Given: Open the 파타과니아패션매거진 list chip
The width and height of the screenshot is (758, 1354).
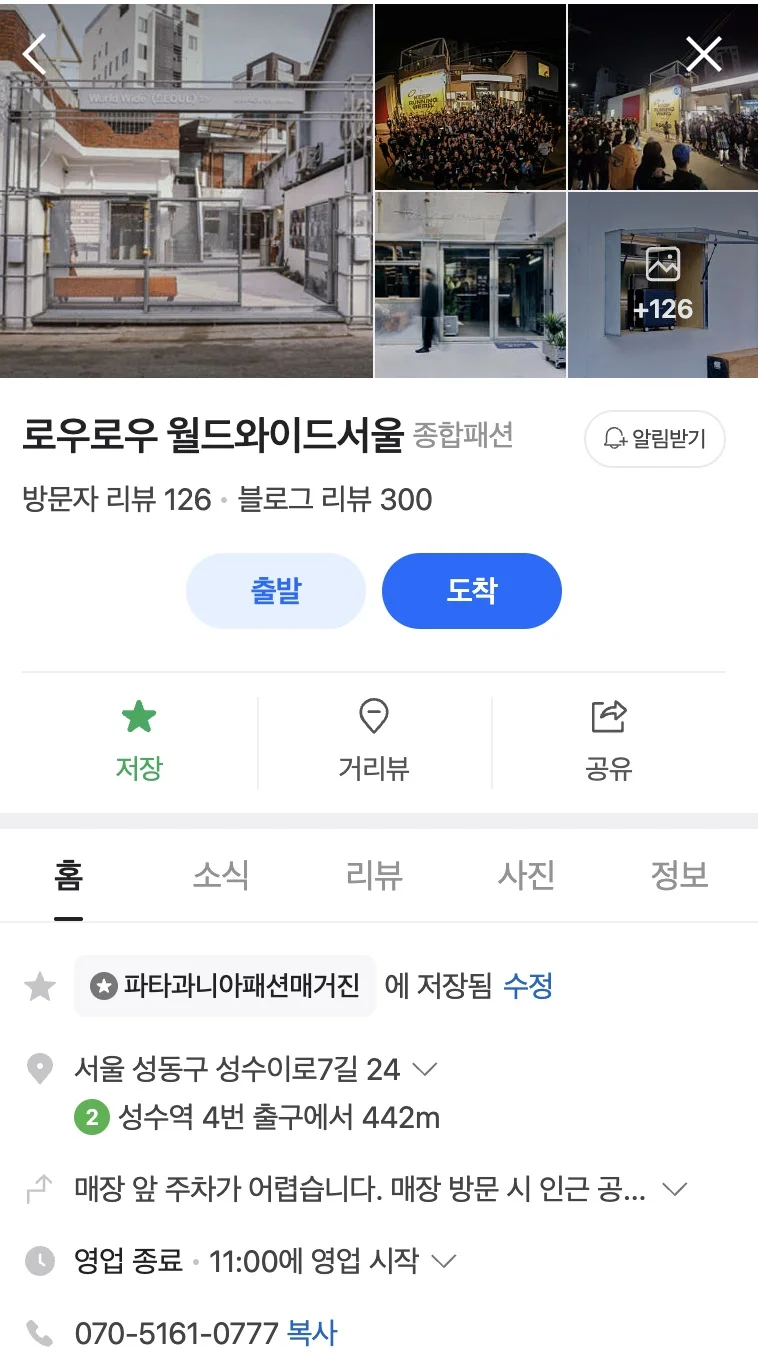Looking at the screenshot, I should tap(225, 986).
